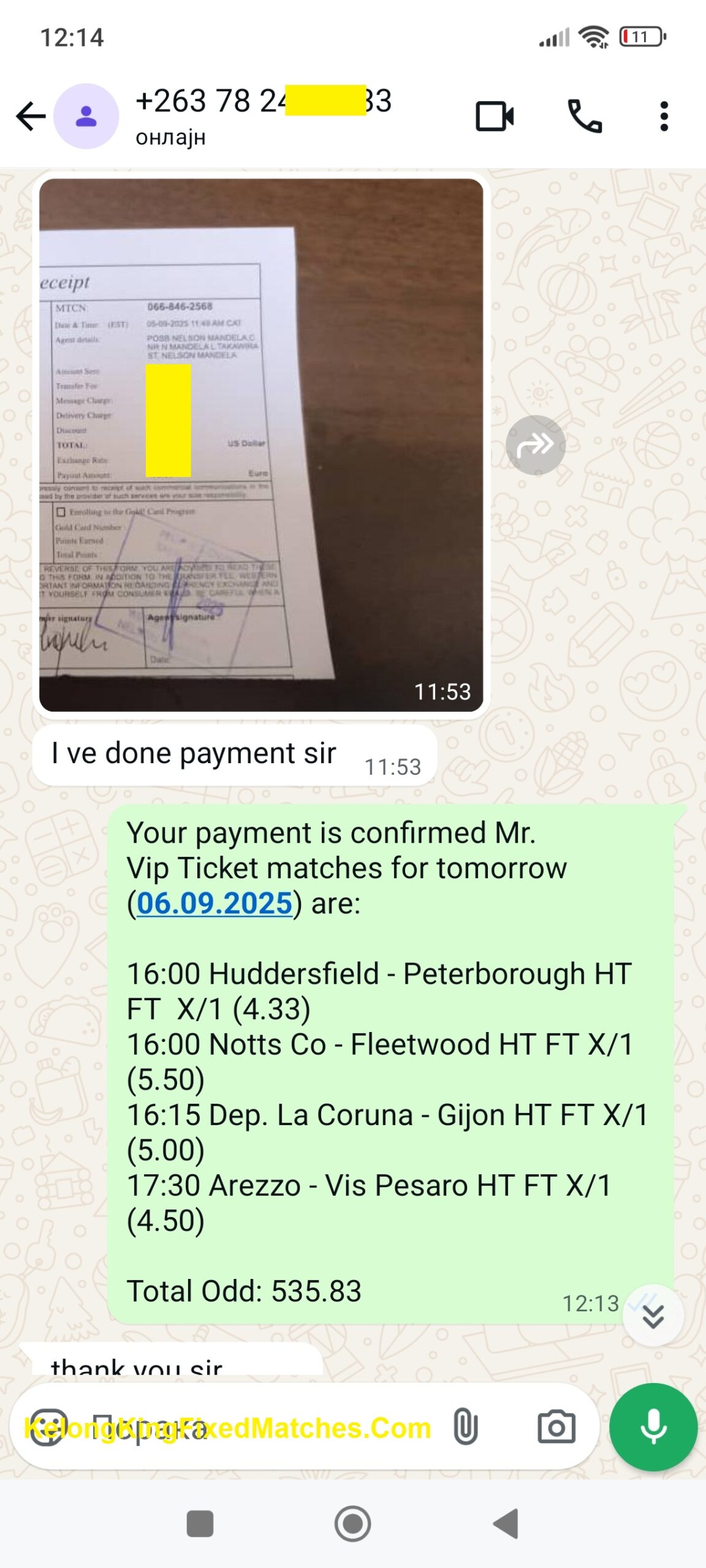This screenshot has height=1568, width=706.
Task: Open recent apps
Action: tap(200, 1523)
